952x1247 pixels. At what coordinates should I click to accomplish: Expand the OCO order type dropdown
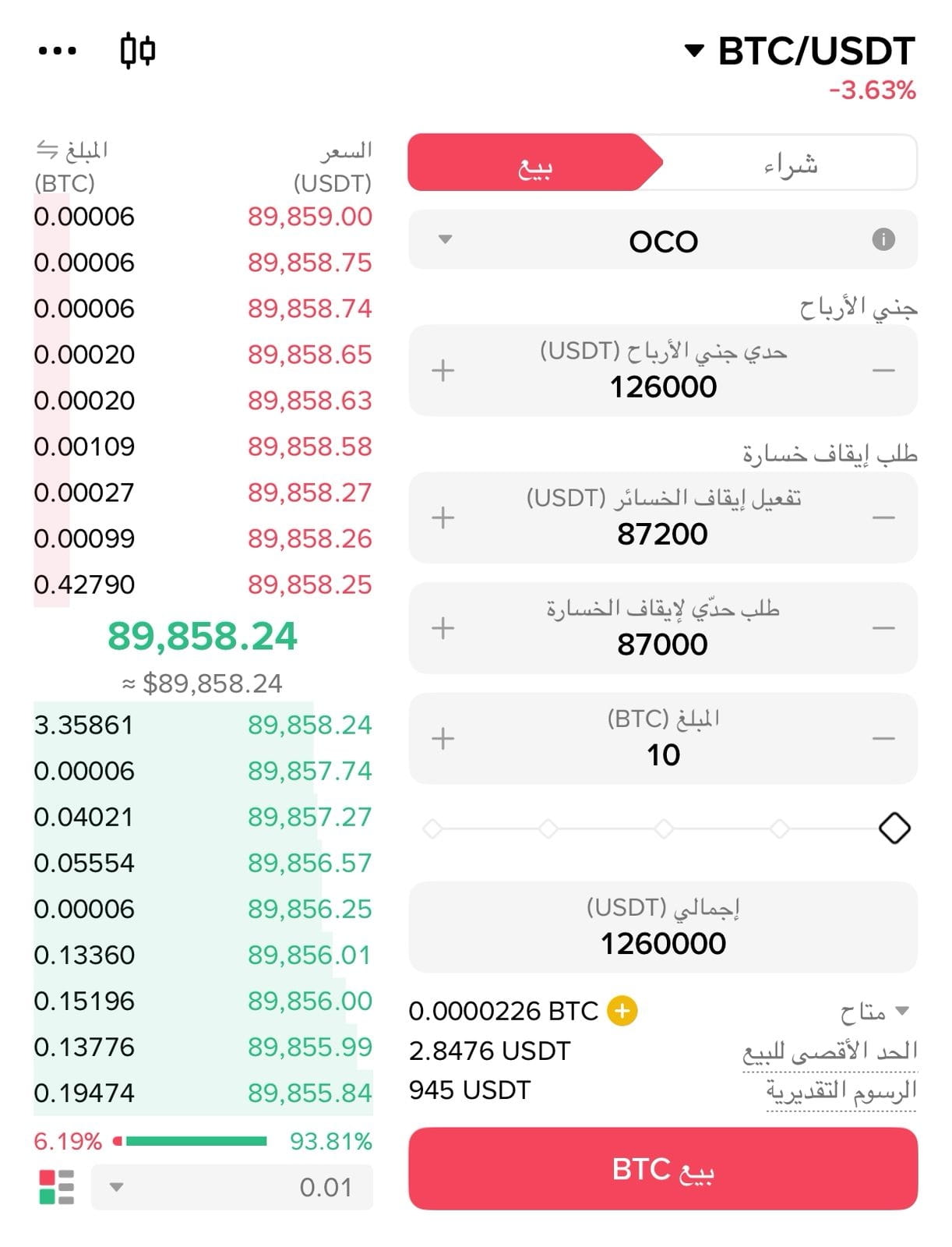(446, 239)
